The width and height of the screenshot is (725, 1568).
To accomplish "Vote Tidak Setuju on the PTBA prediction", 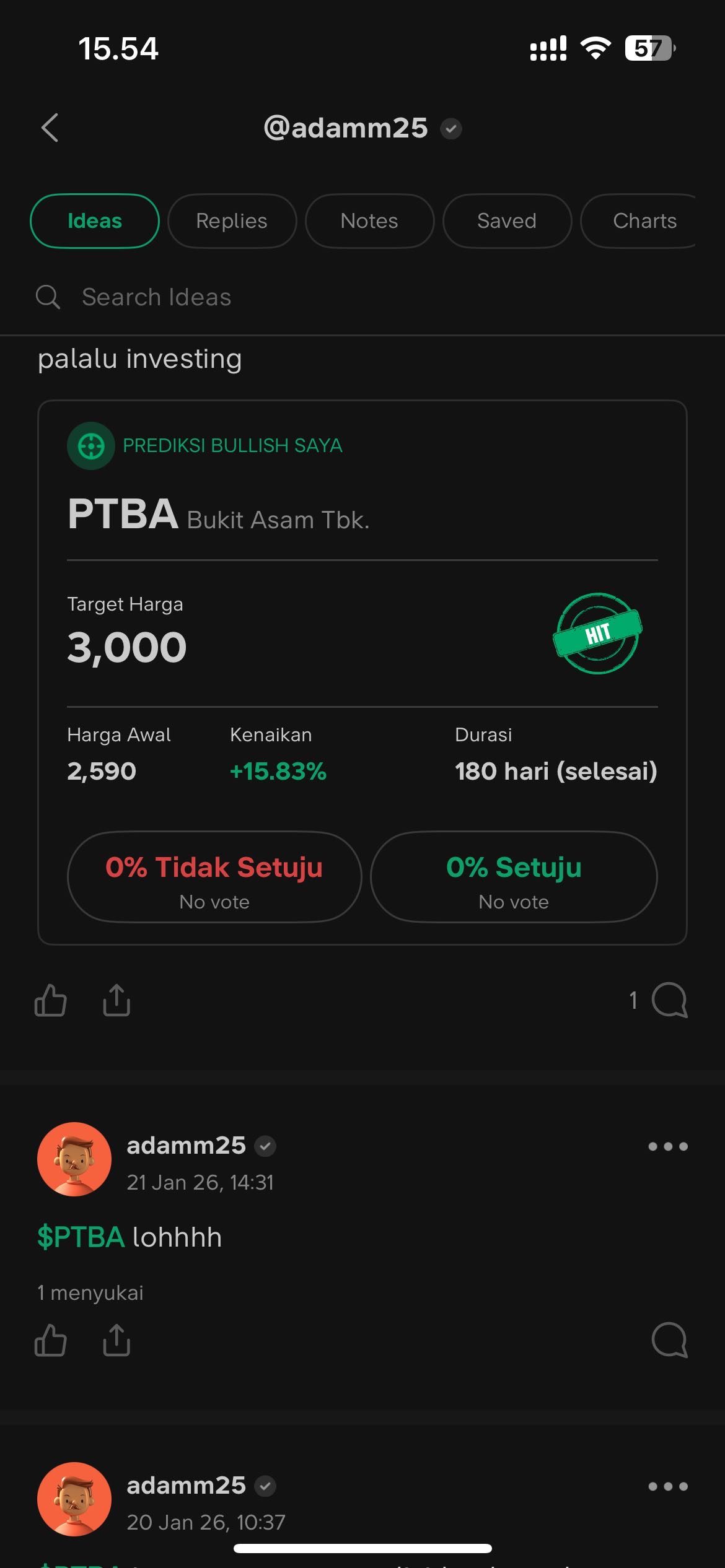I will (x=214, y=877).
